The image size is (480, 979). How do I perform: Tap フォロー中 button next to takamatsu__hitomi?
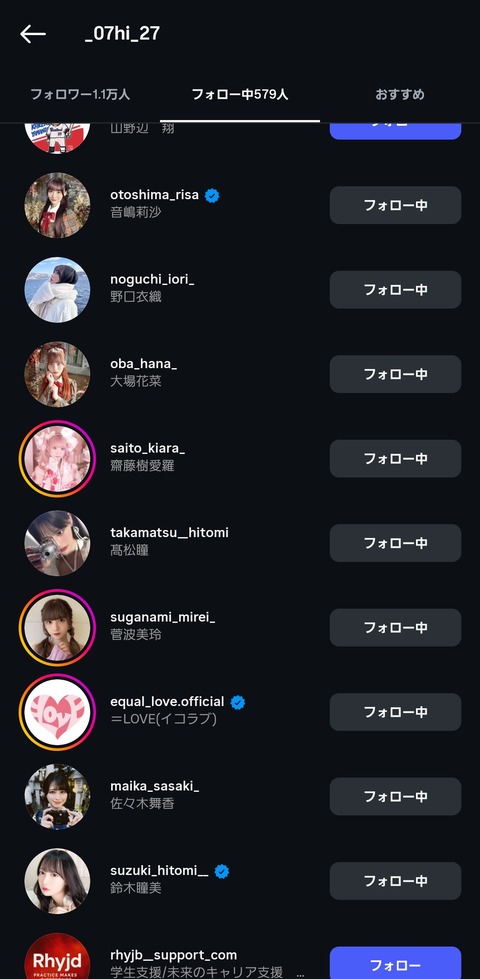click(x=395, y=543)
